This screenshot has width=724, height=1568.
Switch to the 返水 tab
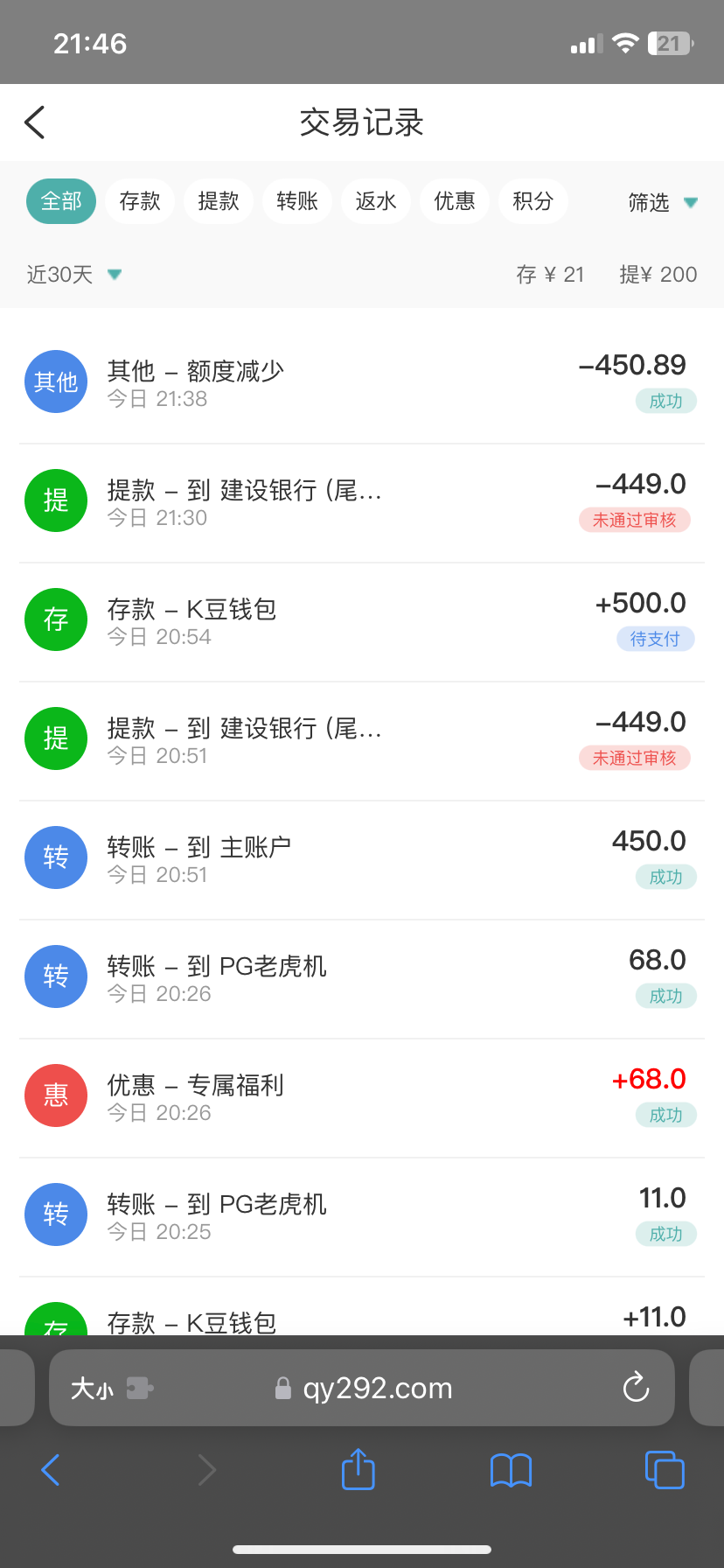click(376, 201)
